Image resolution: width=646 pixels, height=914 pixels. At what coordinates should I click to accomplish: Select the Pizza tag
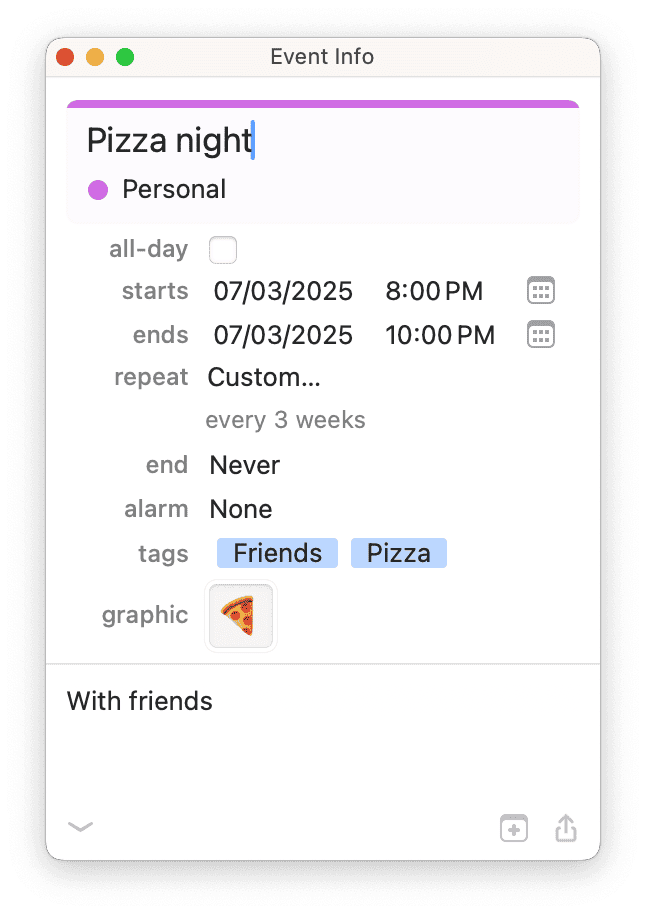click(398, 553)
